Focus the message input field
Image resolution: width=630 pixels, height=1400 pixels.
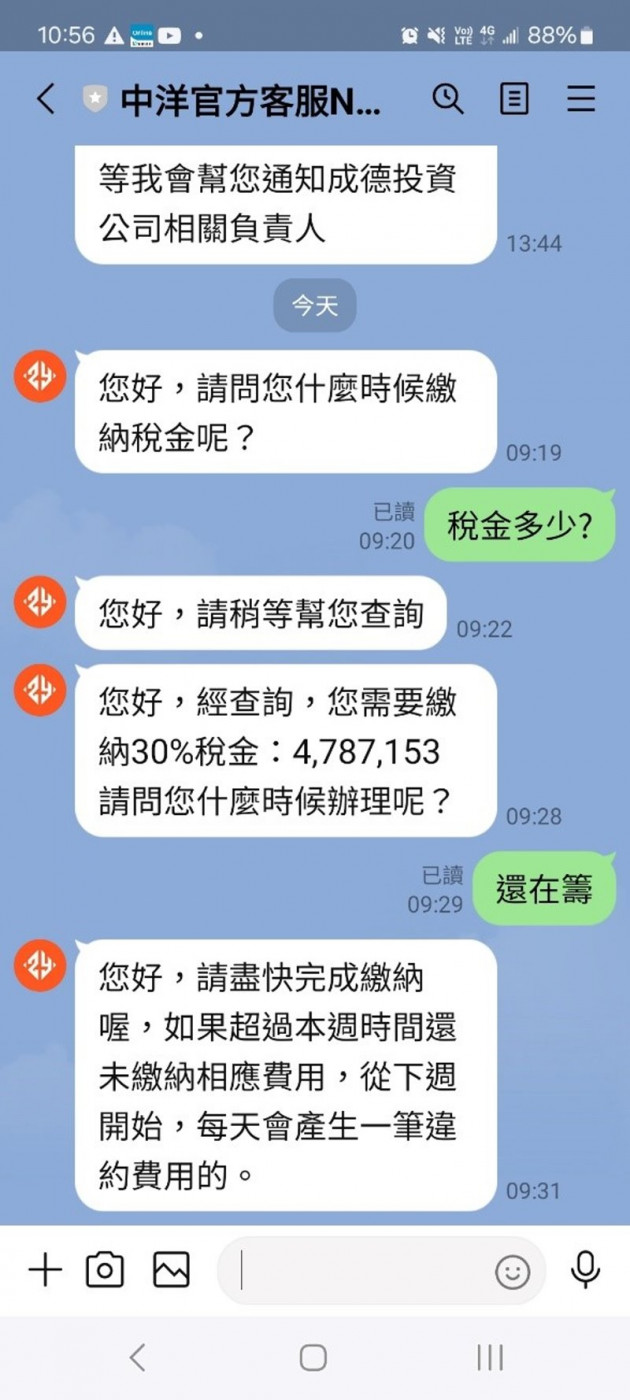(360, 1271)
